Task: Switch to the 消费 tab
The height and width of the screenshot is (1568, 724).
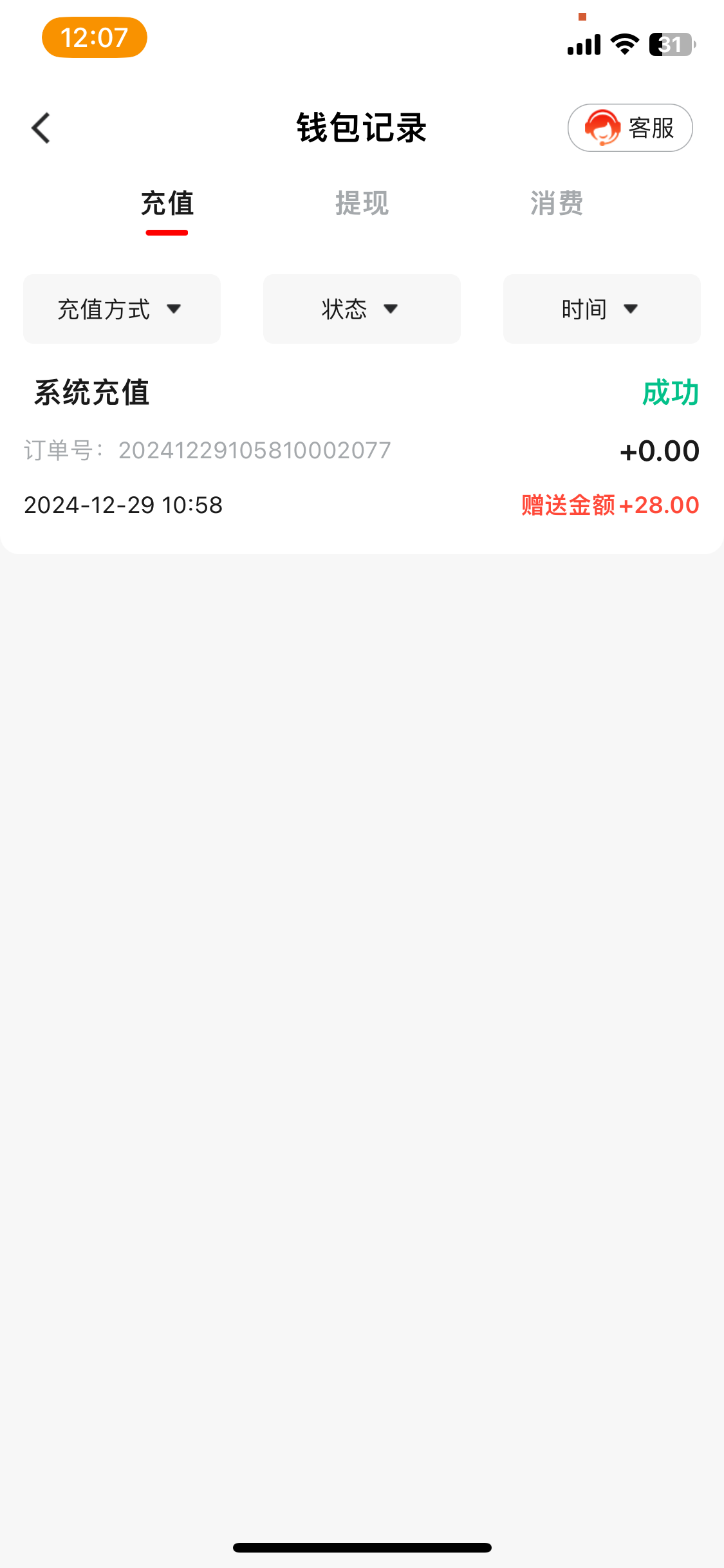Action: [557, 204]
